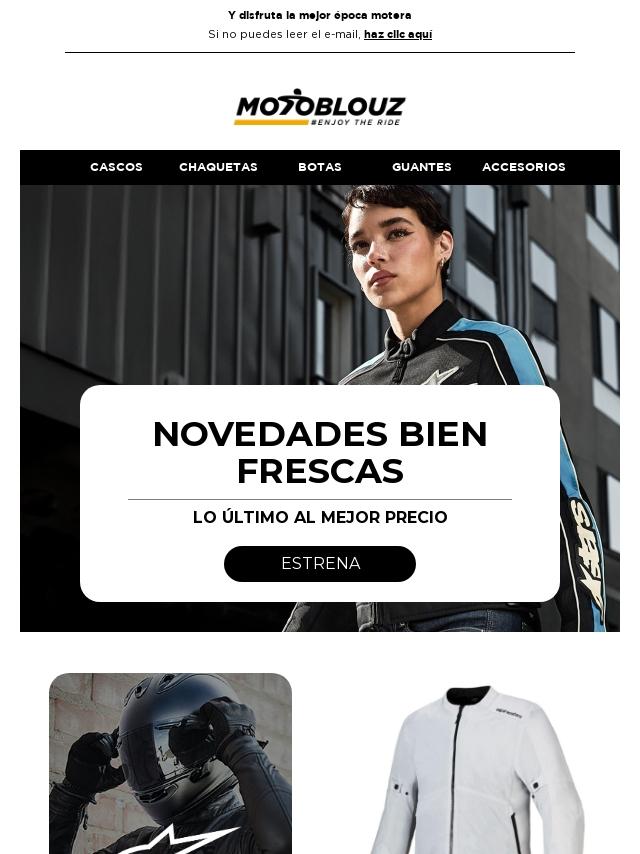Browse the GUANTES category
The height and width of the screenshot is (854, 640).
click(421, 167)
